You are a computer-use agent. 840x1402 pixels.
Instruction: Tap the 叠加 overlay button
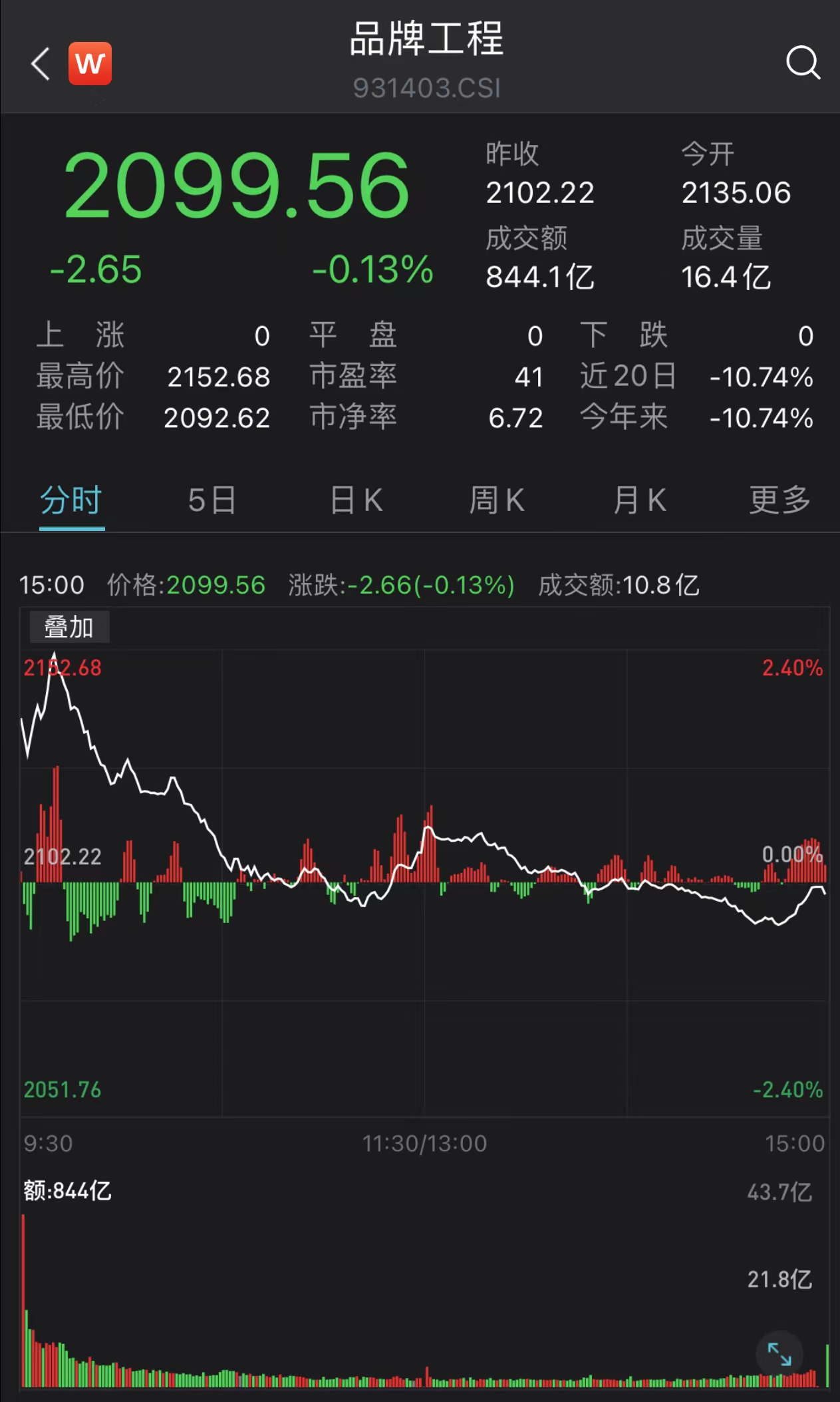tap(69, 627)
